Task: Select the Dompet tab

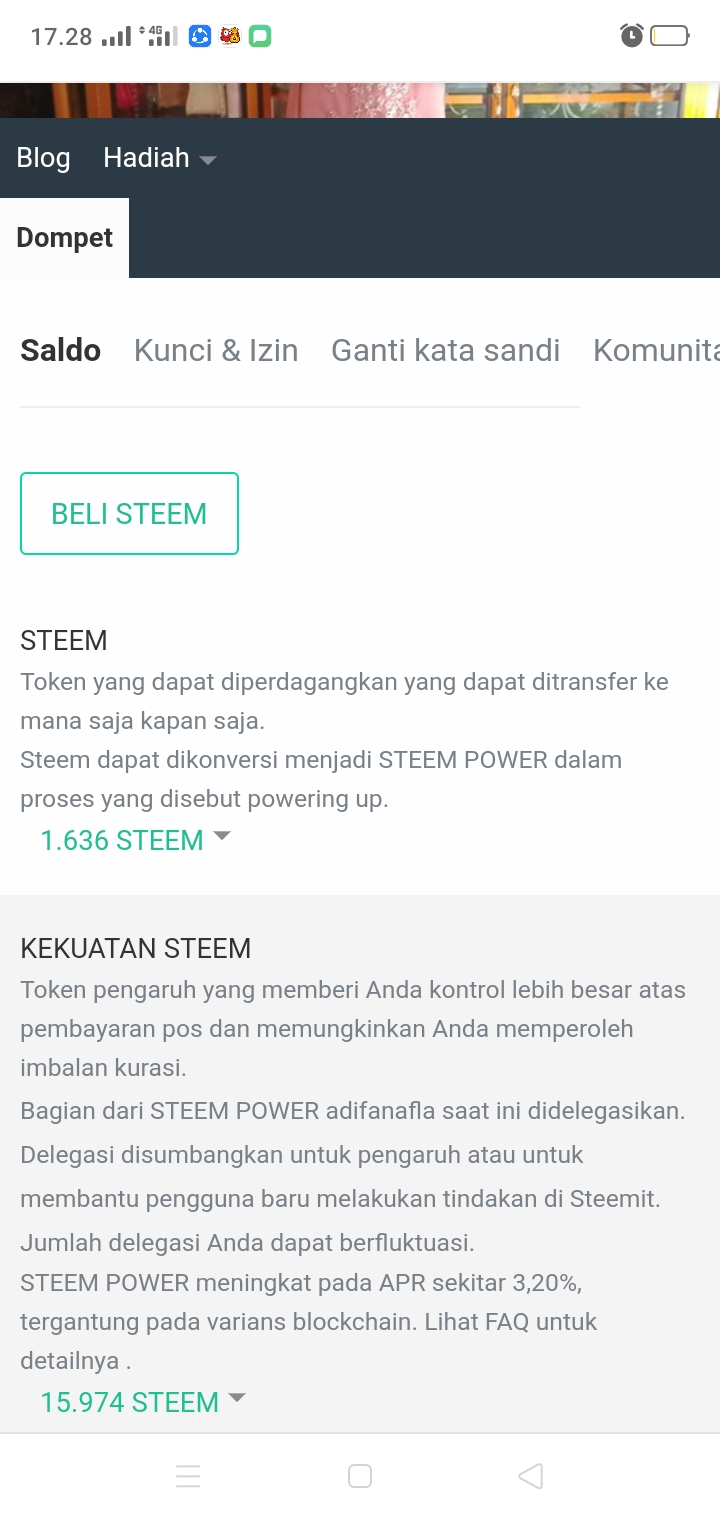Action: click(64, 238)
